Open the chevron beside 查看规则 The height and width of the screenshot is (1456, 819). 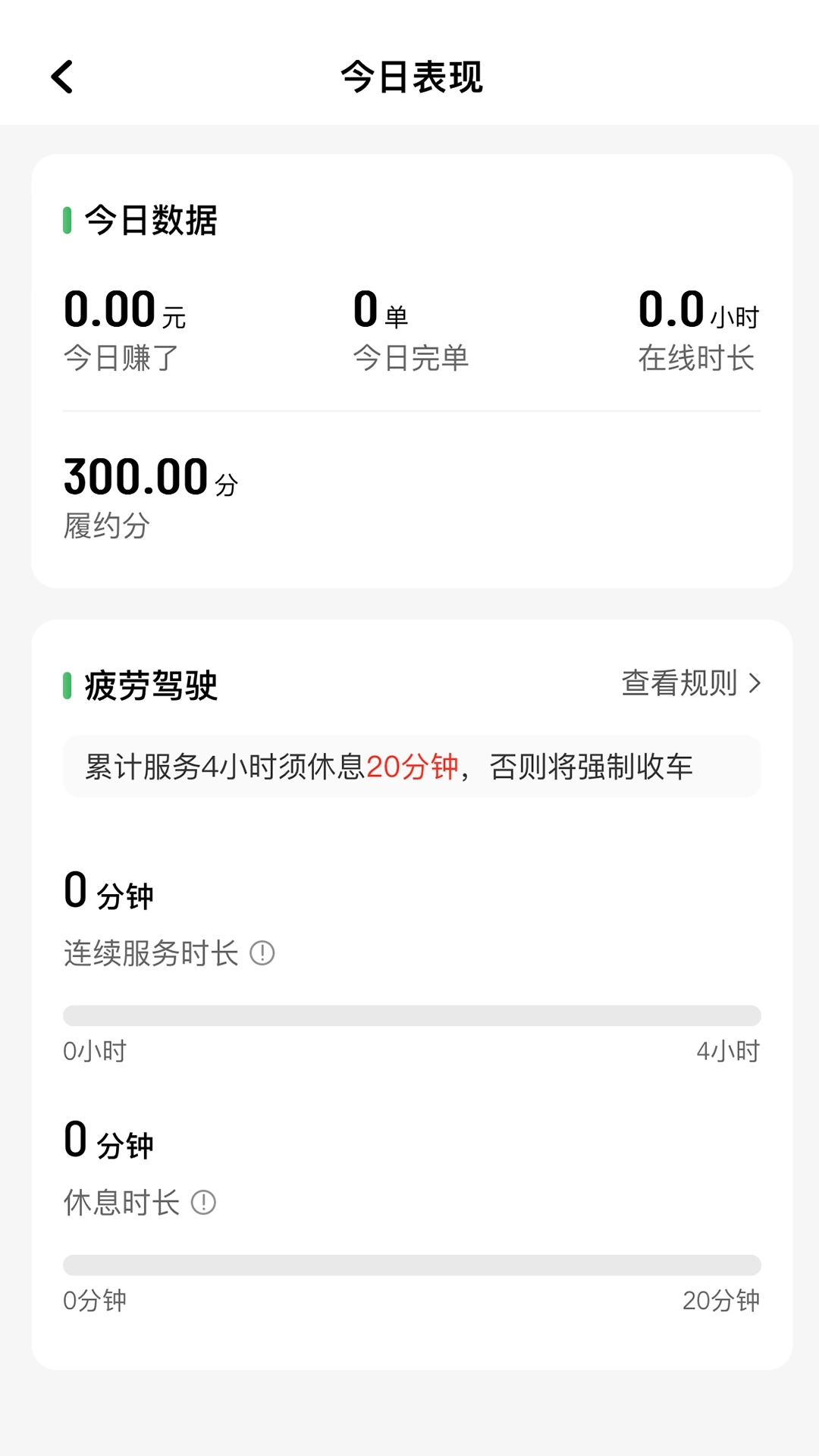pos(755,683)
